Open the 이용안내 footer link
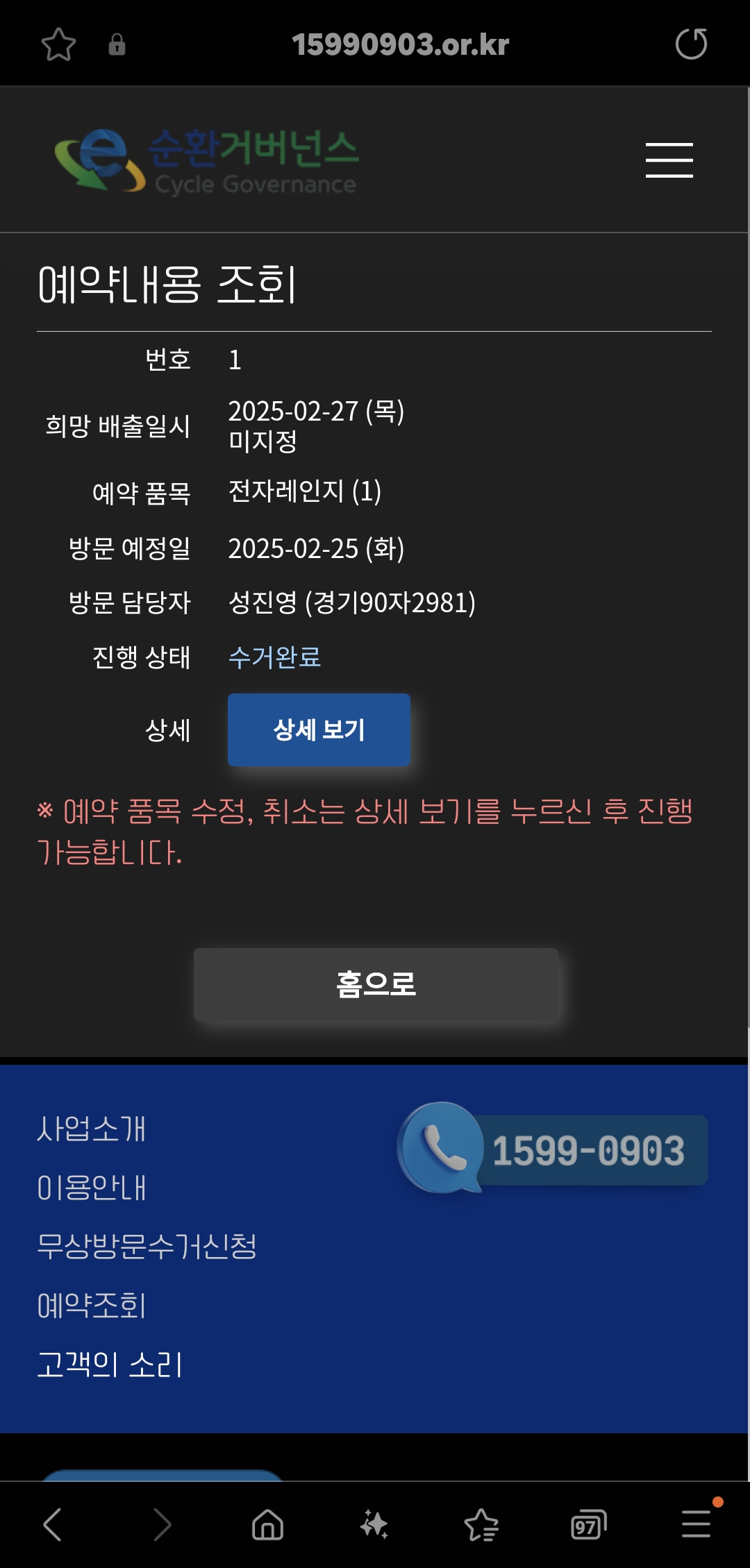 [x=92, y=1188]
